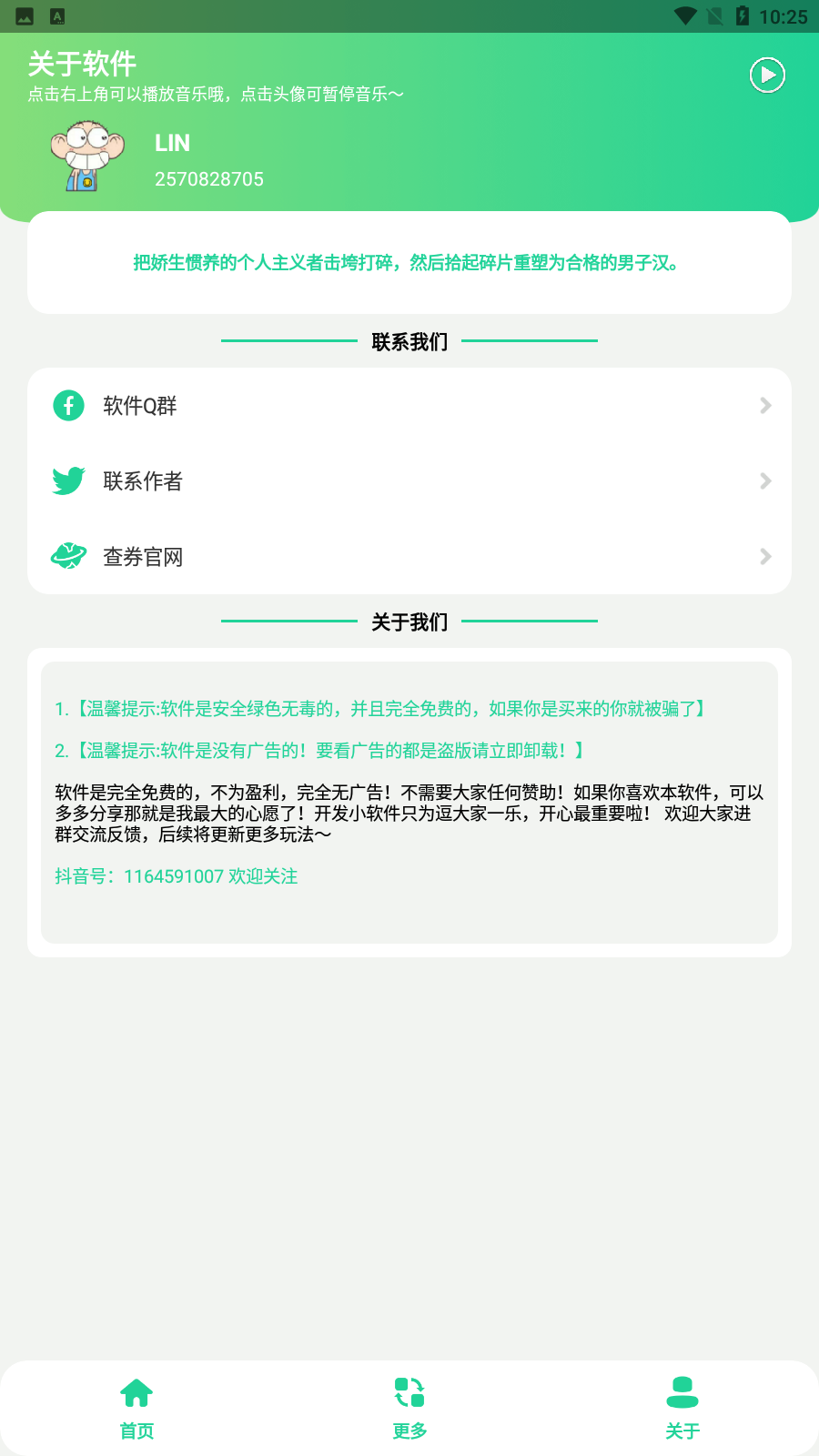Click the 软件Q群 circular icon

[x=68, y=406]
